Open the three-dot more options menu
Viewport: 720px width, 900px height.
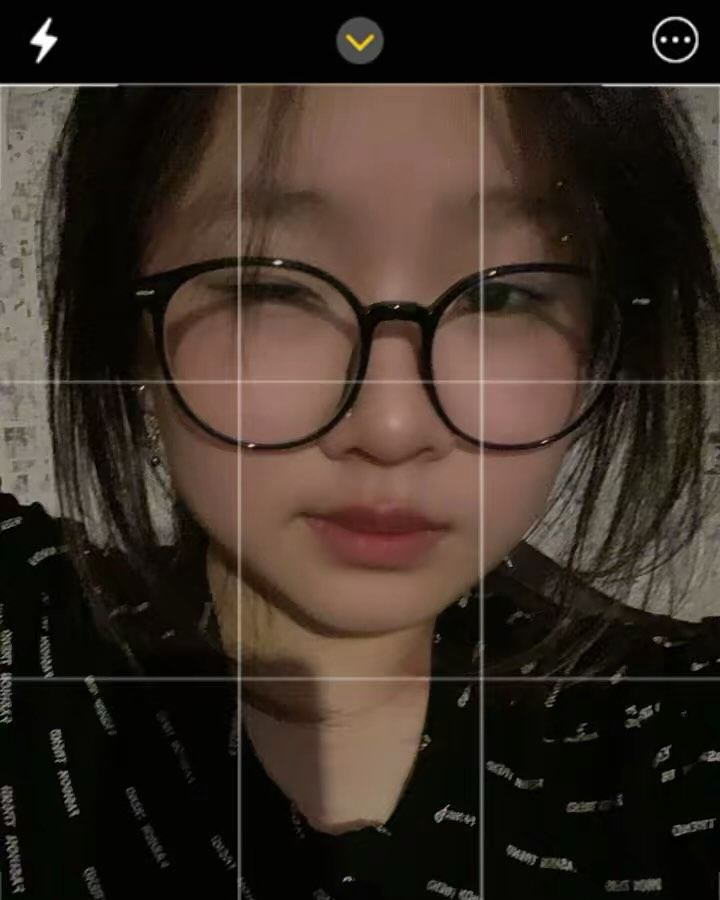coord(675,41)
